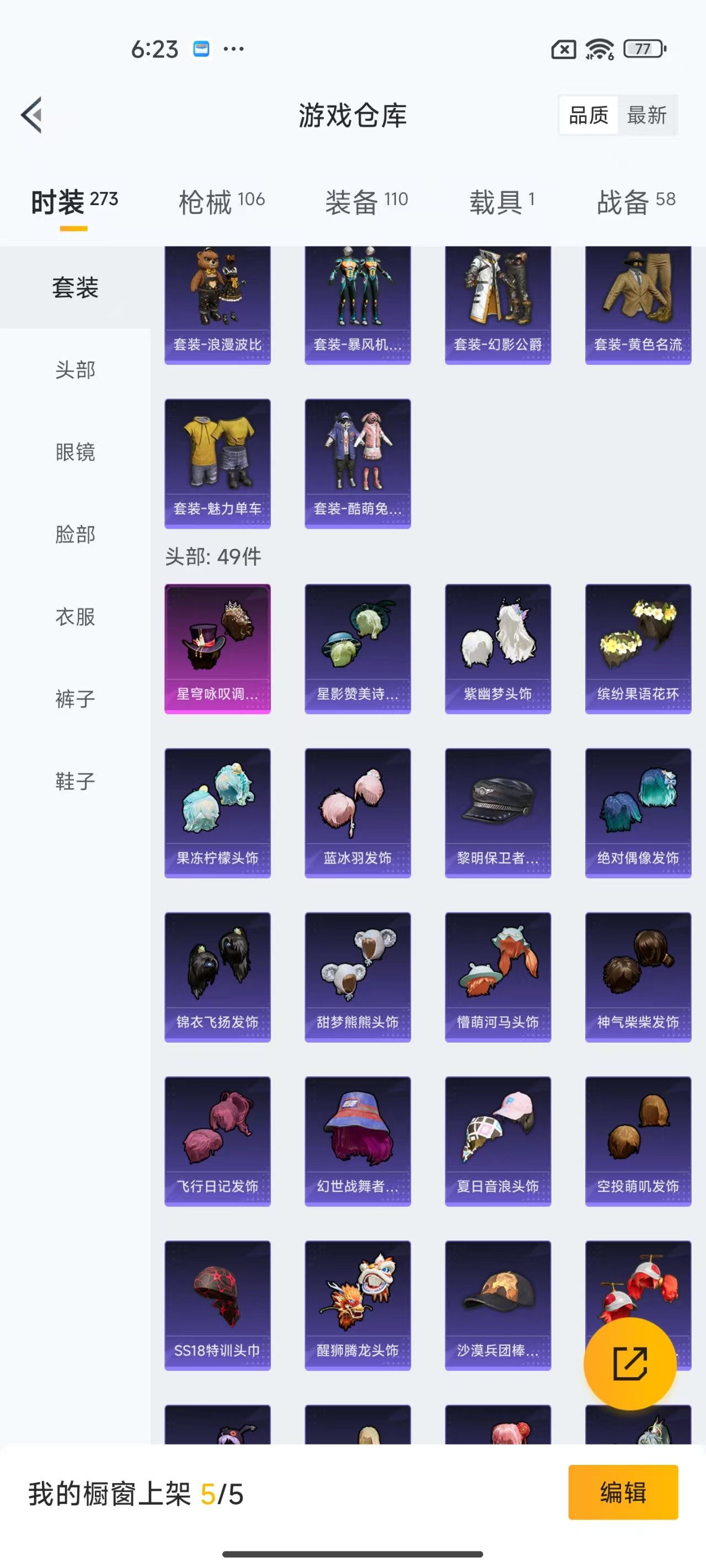This screenshot has width=706, height=1568.
Task: Jump to 鞋子 category
Action: pyautogui.click(x=75, y=781)
